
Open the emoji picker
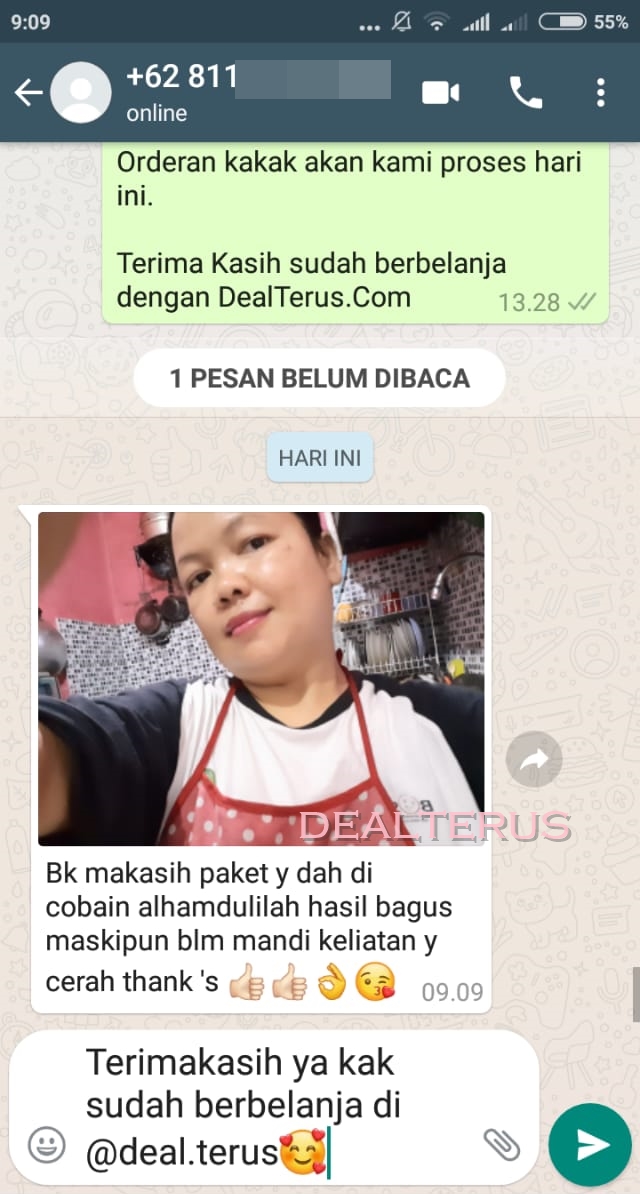(x=46, y=1143)
